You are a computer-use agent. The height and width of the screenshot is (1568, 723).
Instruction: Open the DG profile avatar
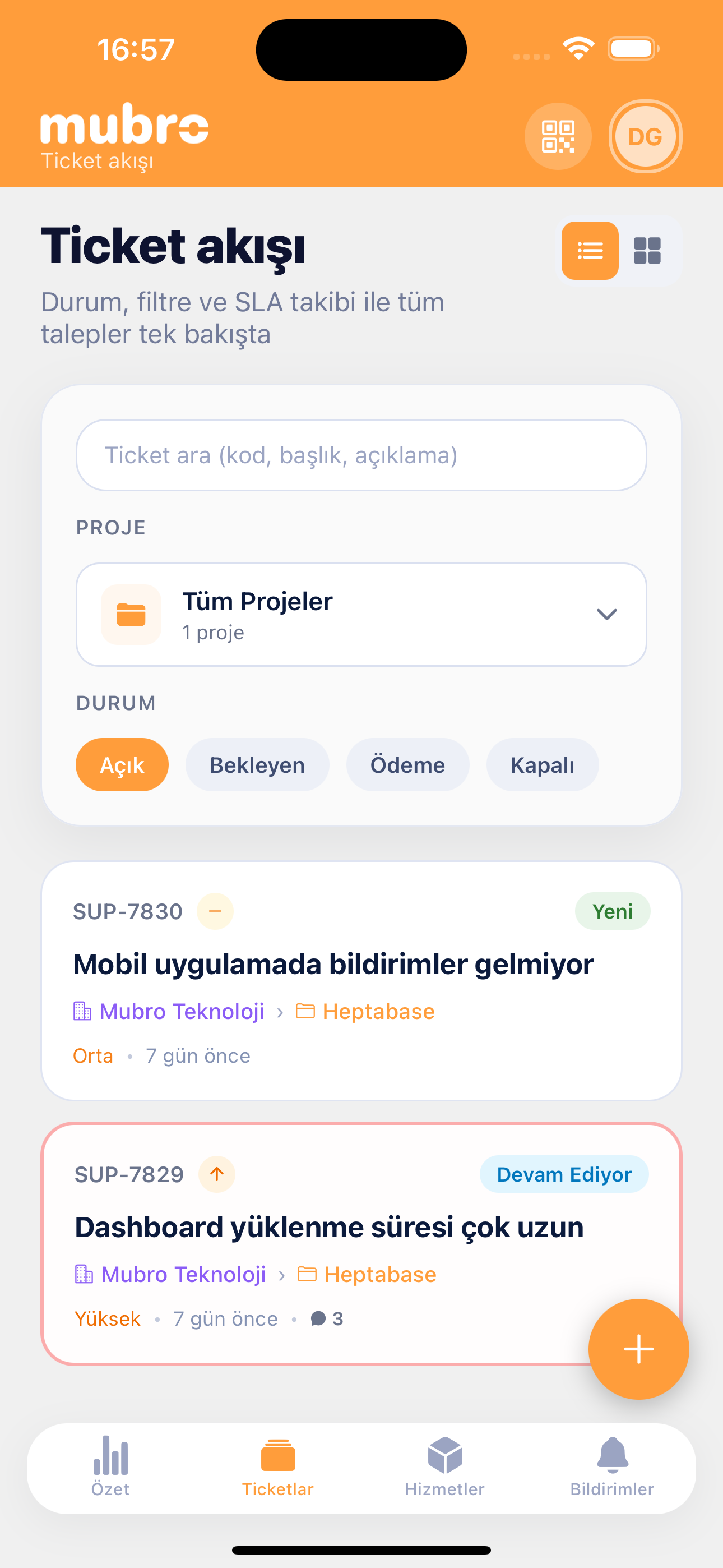(645, 136)
